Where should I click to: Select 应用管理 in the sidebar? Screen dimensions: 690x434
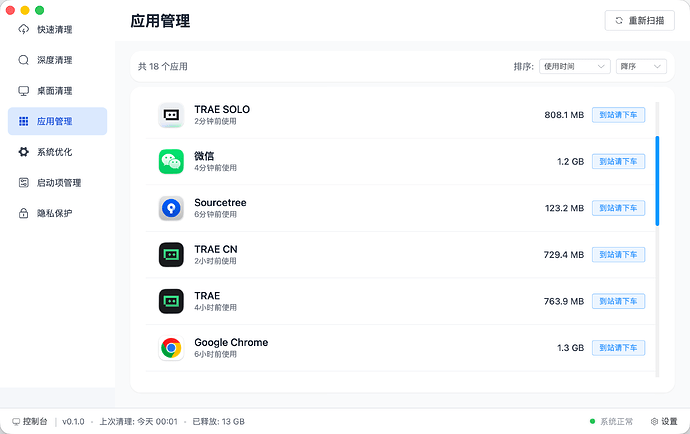point(54,121)
